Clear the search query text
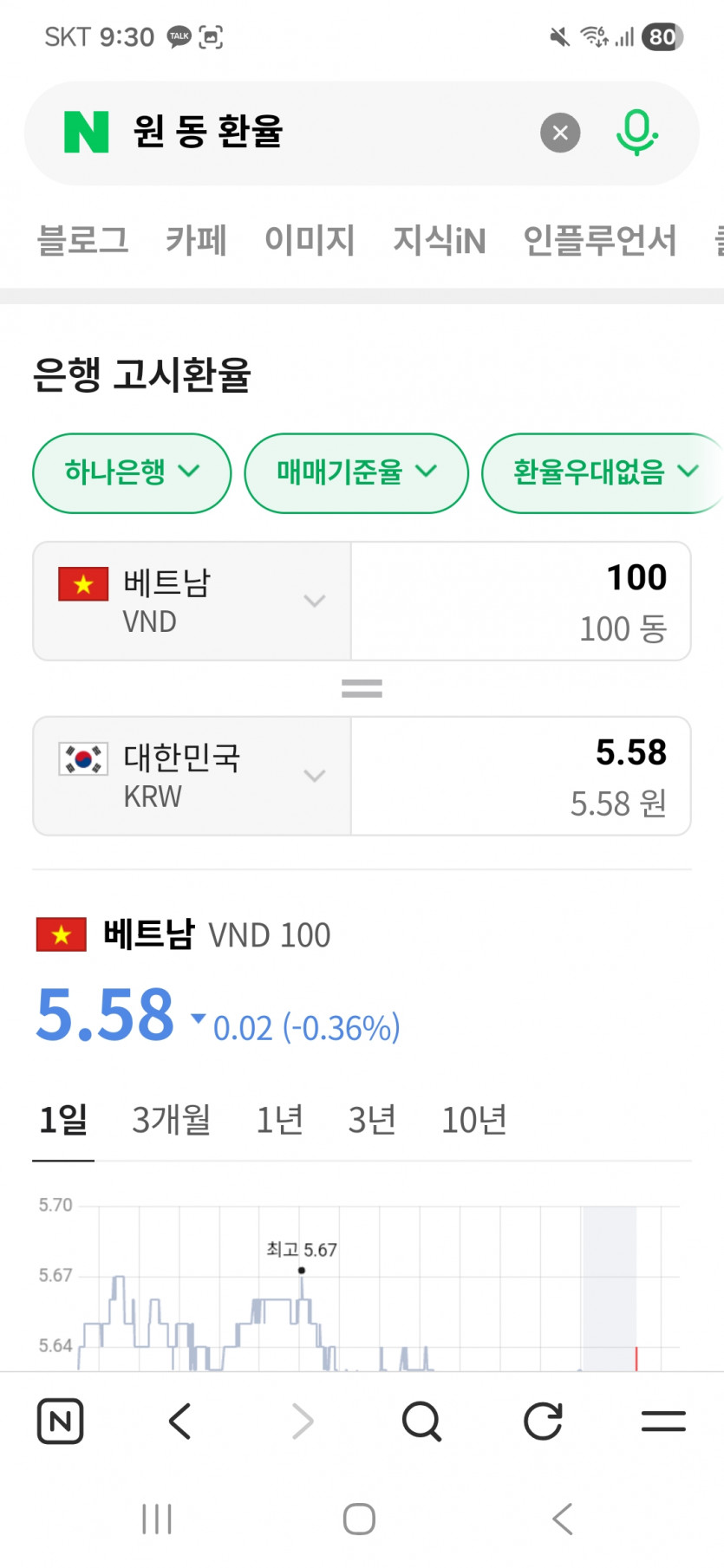724x1568 pixels. point(560,133)
